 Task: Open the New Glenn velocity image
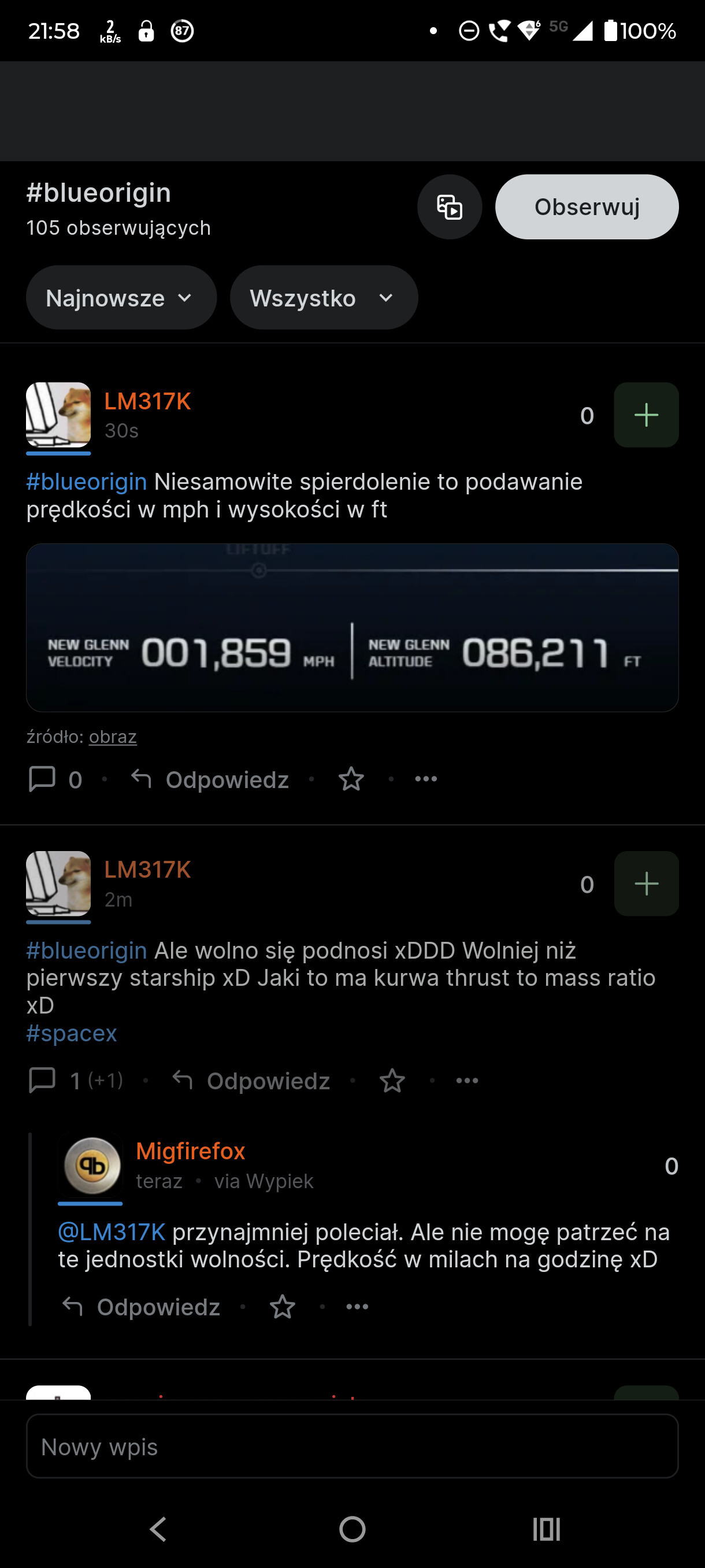pyautogui.click(x=352, y=627)
